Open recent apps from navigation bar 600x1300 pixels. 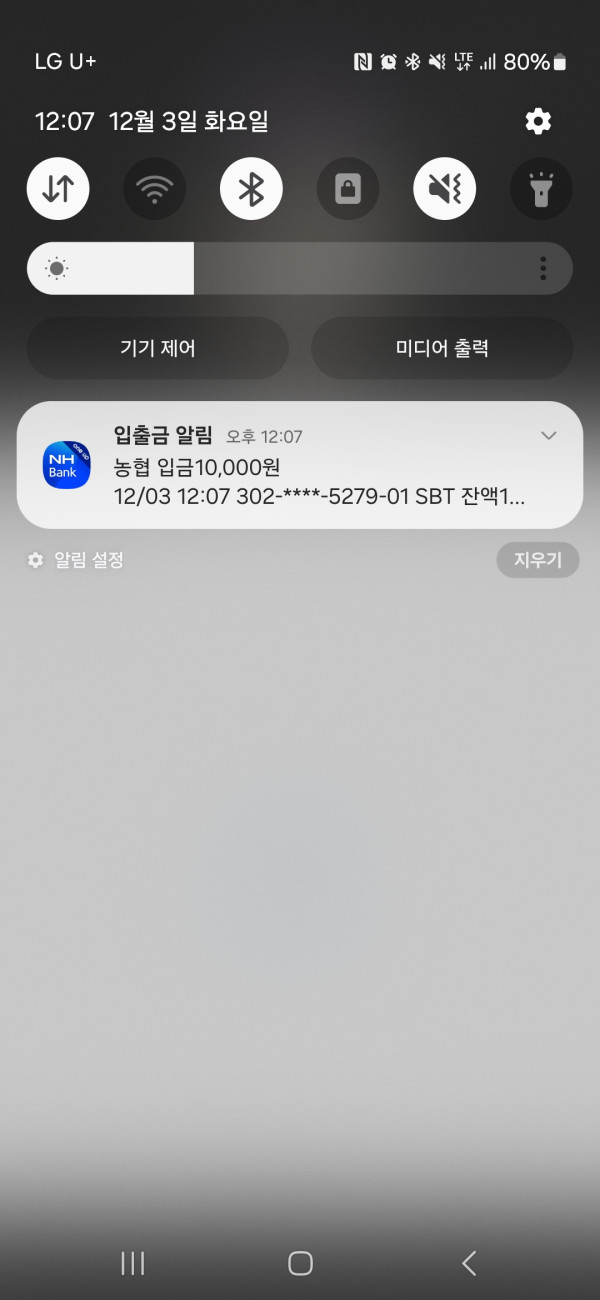(133, 1263)
